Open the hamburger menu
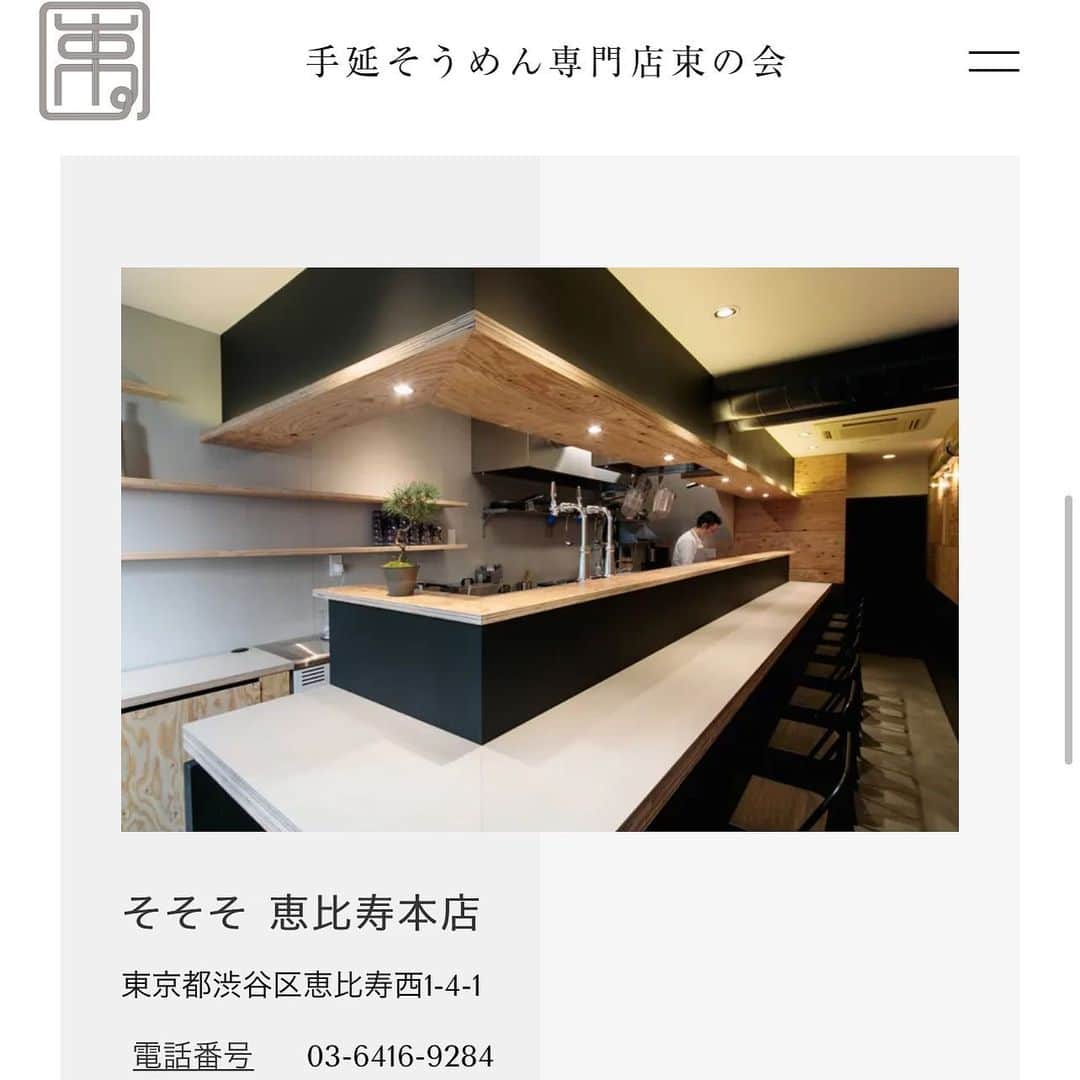Image resolution: width=1080 pixels, height=1080 pixels. (994, 62)
